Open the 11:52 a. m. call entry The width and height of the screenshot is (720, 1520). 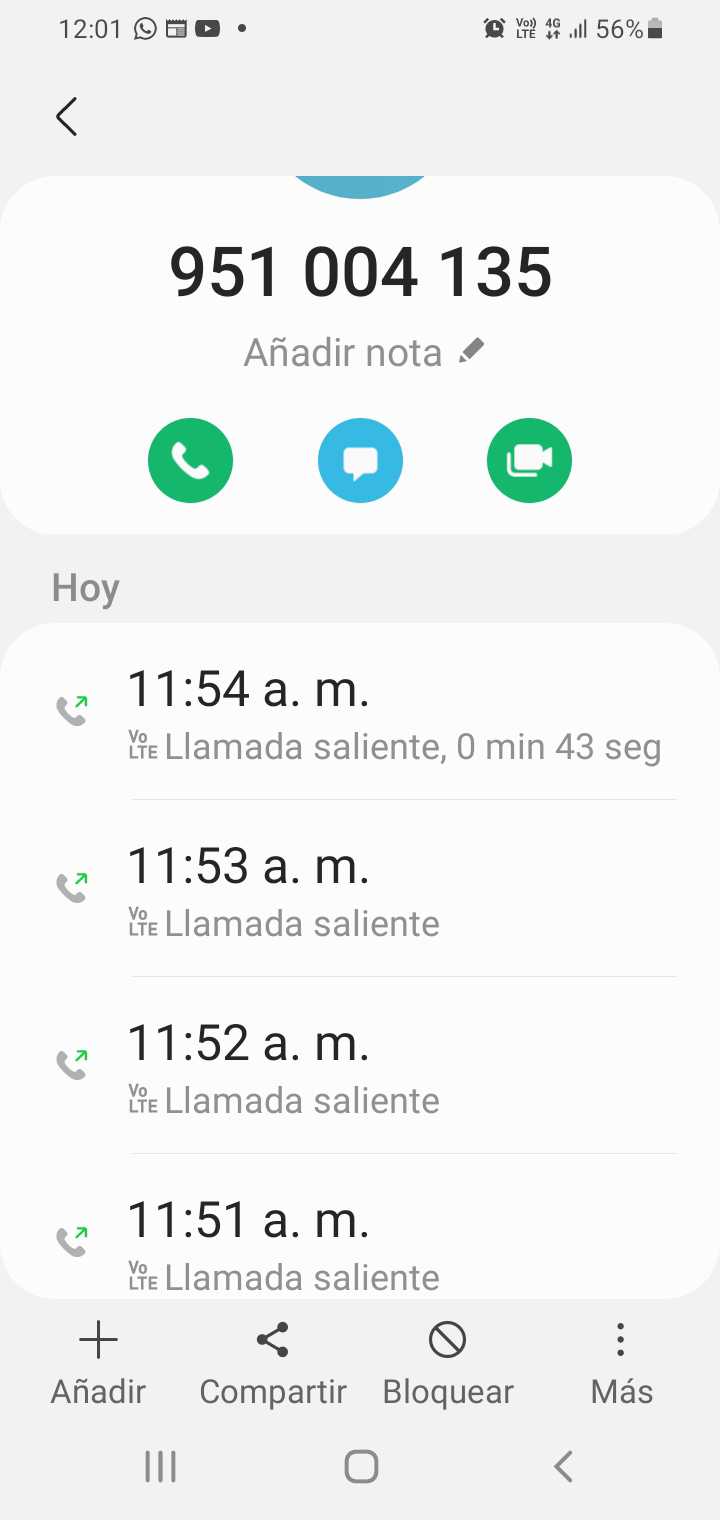(x=360, y=1067)
